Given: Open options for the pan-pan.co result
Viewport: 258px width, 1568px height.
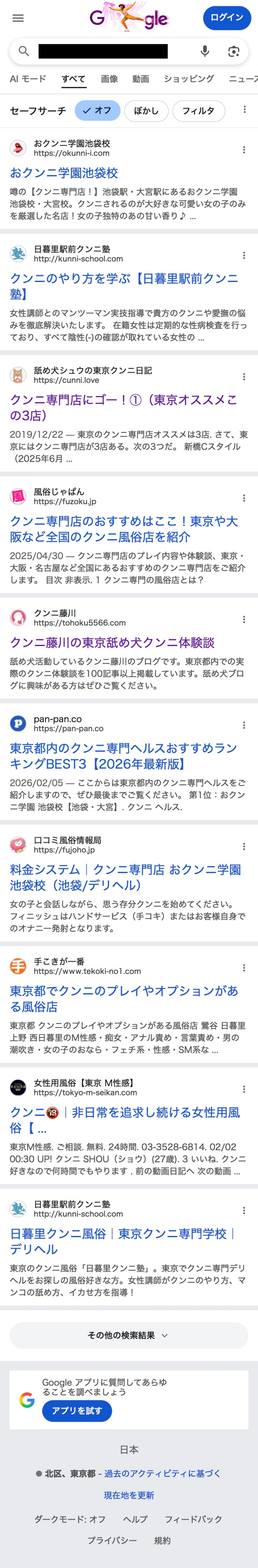Looking at the screenshot, I should pyautogui.click(x=244, y=725).
